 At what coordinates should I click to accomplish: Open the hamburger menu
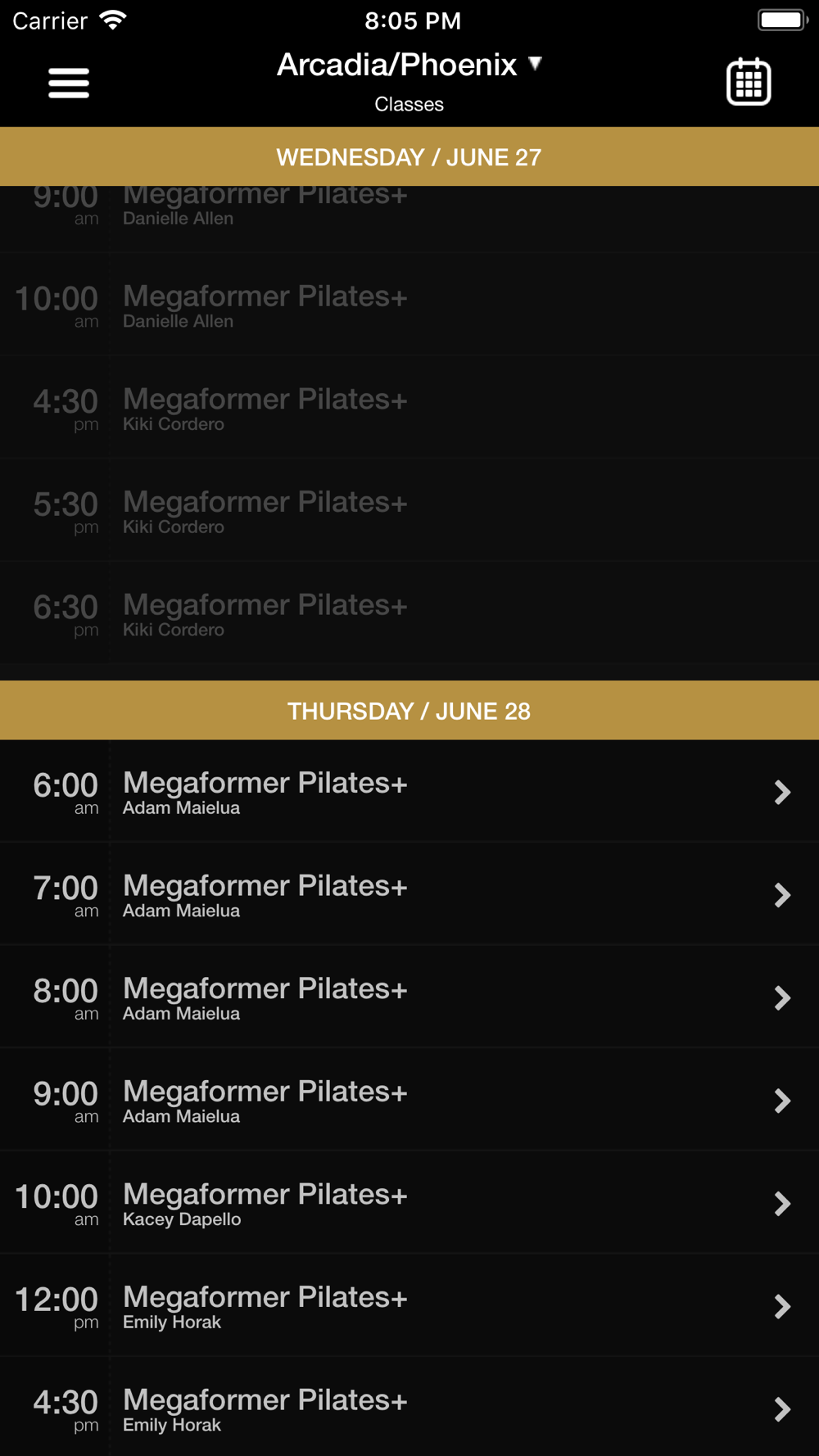click(69, 83)
